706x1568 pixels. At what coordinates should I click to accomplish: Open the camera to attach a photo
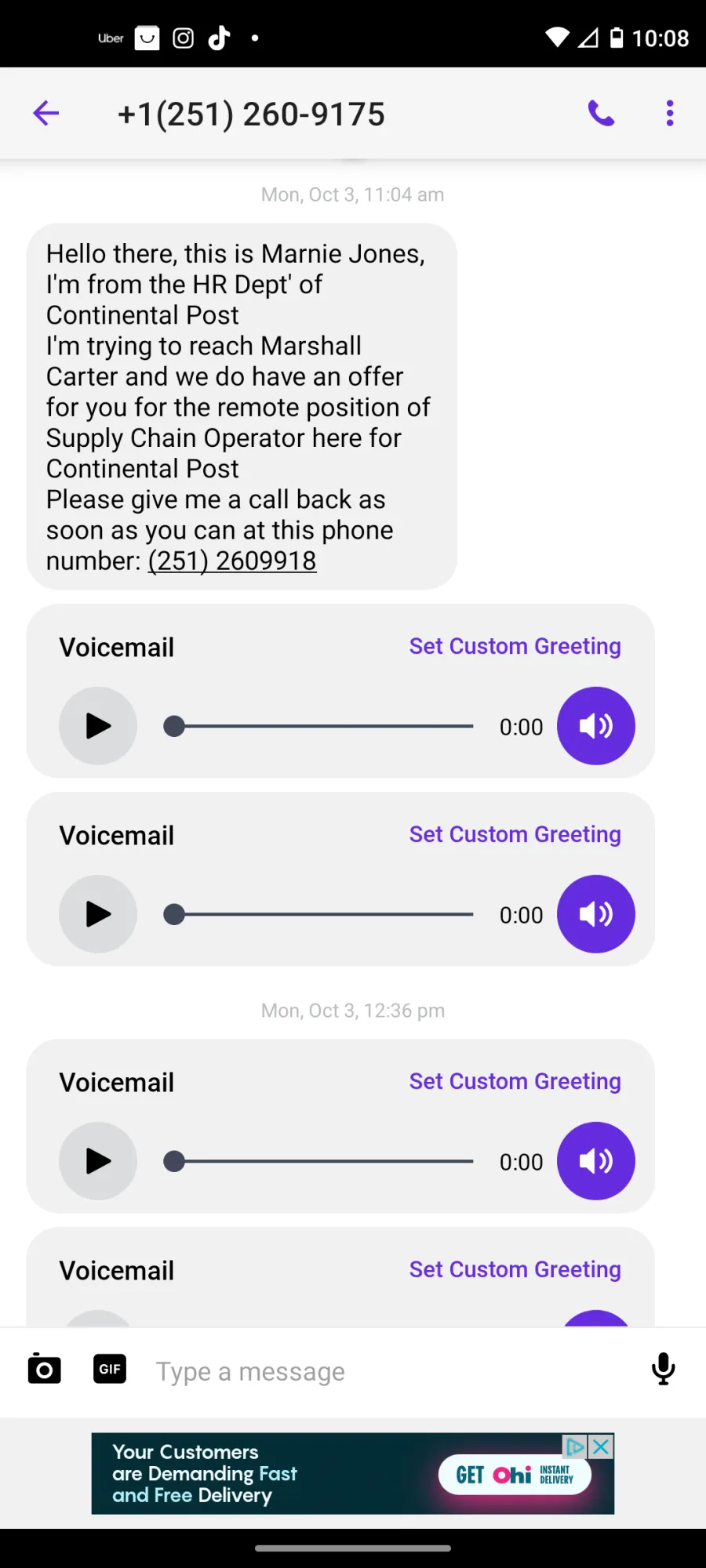pyautogui.click(x=45, y=1369)
